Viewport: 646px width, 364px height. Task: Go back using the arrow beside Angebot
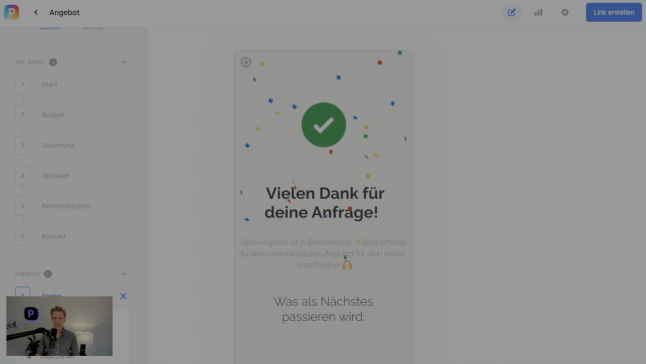(36, 12)
